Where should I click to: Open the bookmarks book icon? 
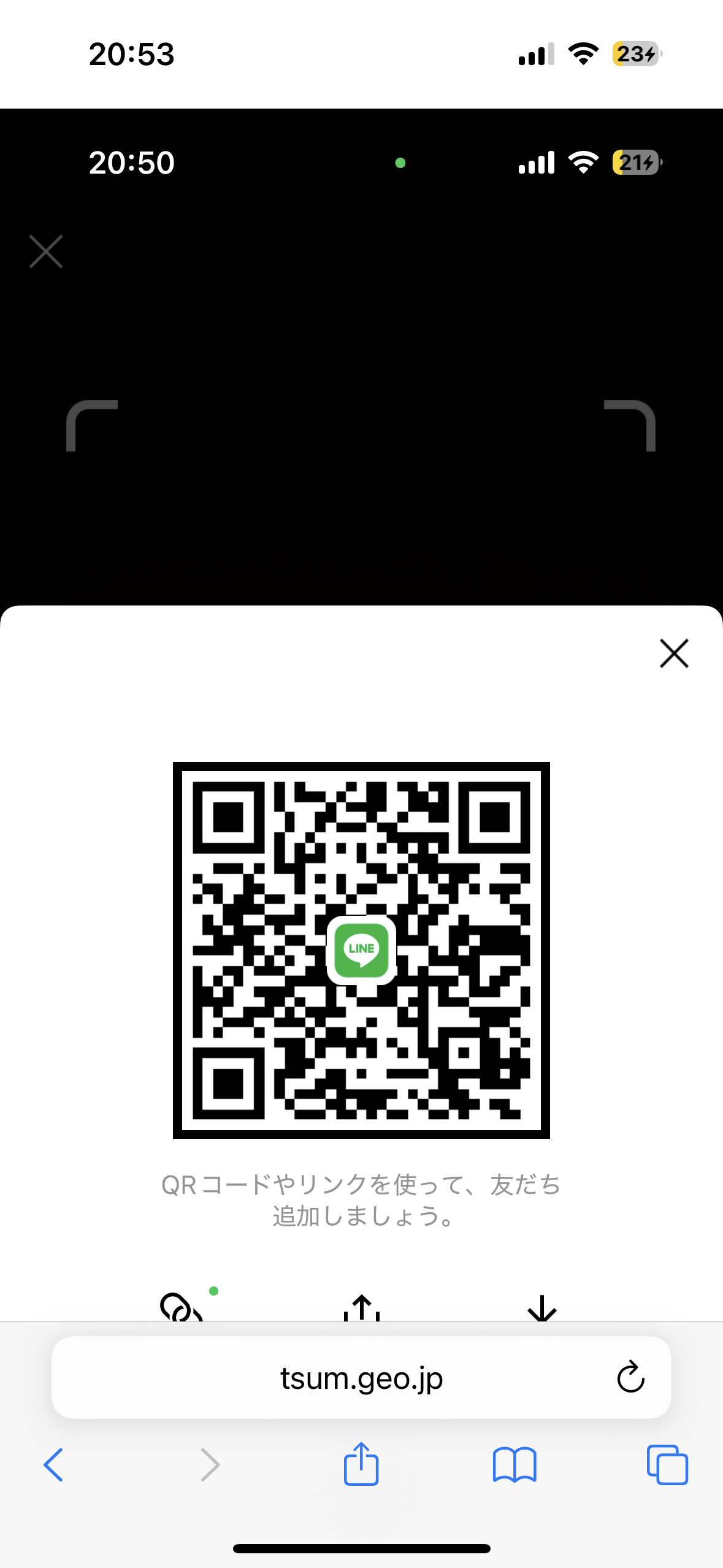pos(514,1465)
